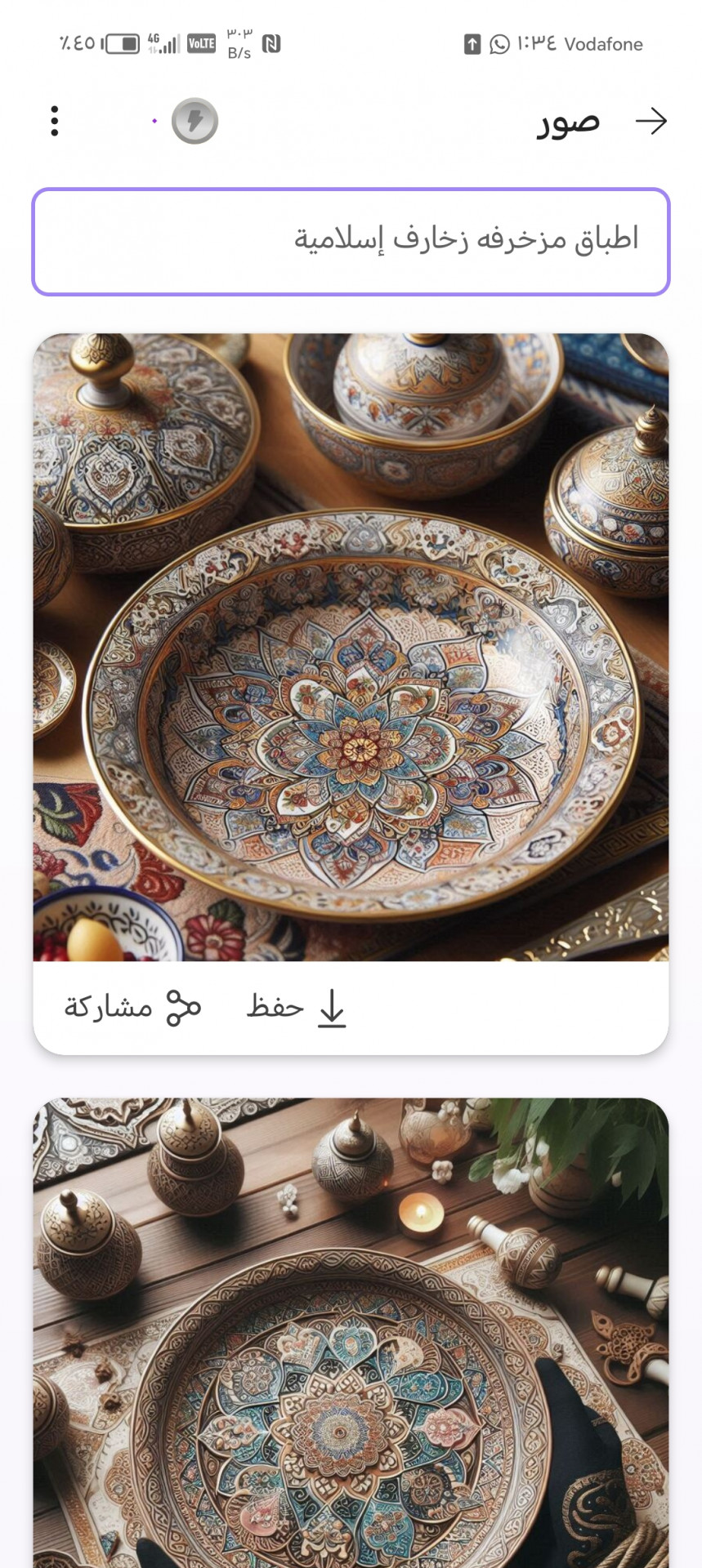The height and width of the screenshot is (1568, 702).
Task: Share the first plate image (مشاركة)
Action: pos(132,1008)
